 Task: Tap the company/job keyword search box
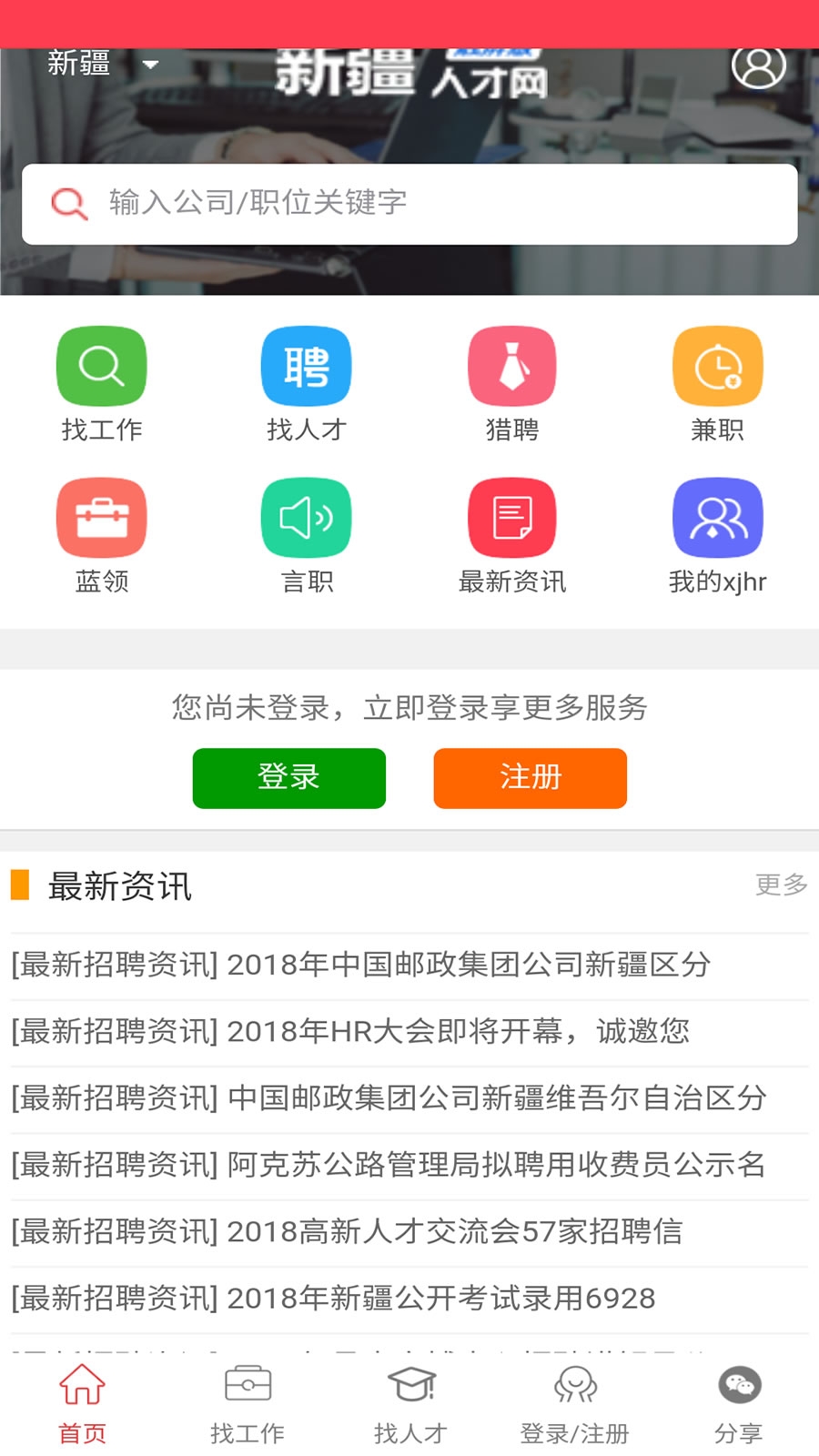point(409,204)
